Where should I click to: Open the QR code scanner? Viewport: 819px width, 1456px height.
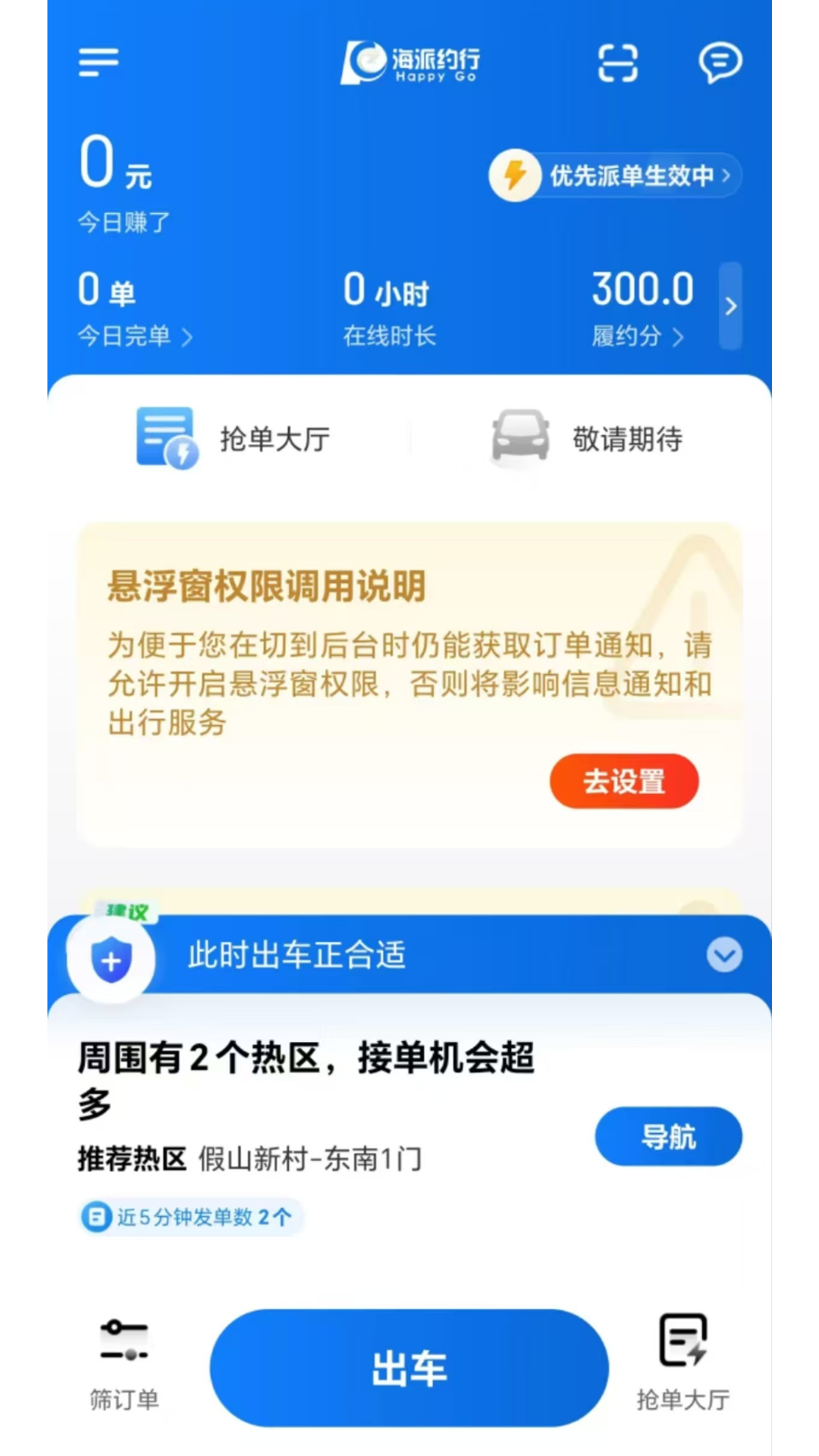pos(618,63)
